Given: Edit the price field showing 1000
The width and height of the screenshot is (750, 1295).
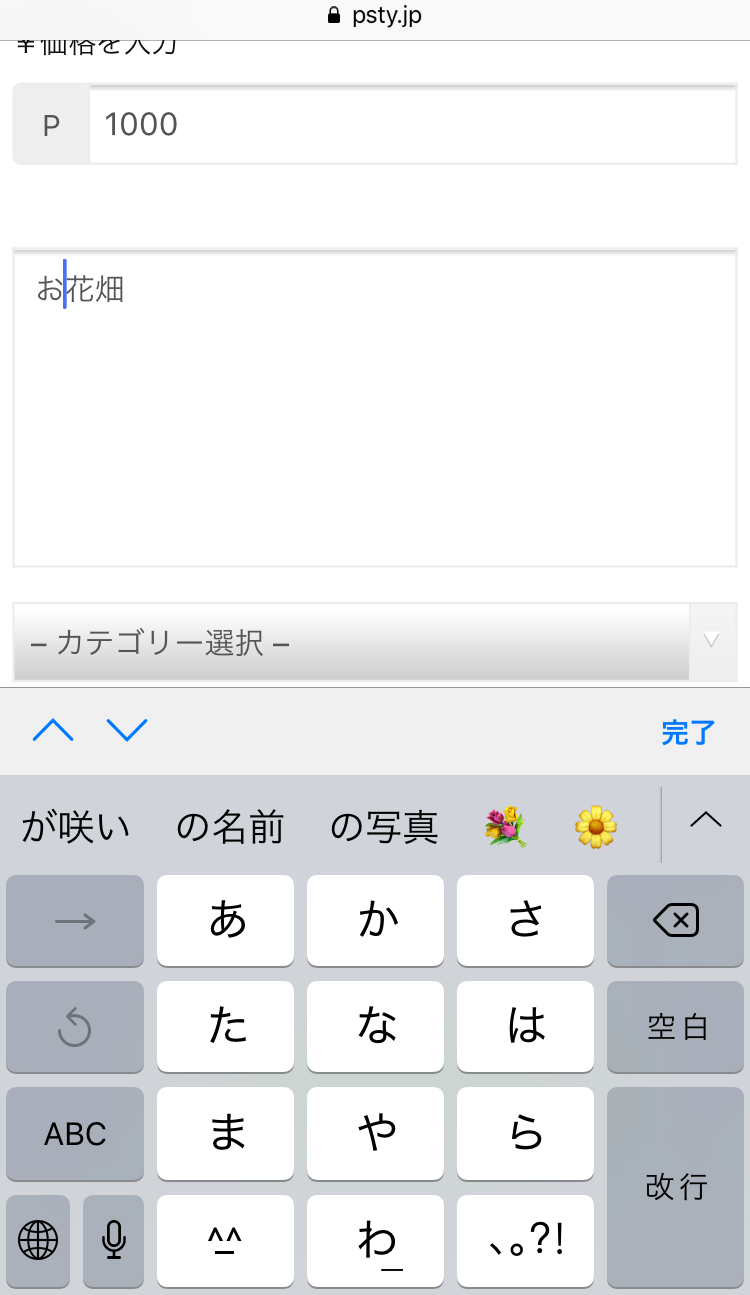Looking at the screenshot, I should (x=413, y=124).
